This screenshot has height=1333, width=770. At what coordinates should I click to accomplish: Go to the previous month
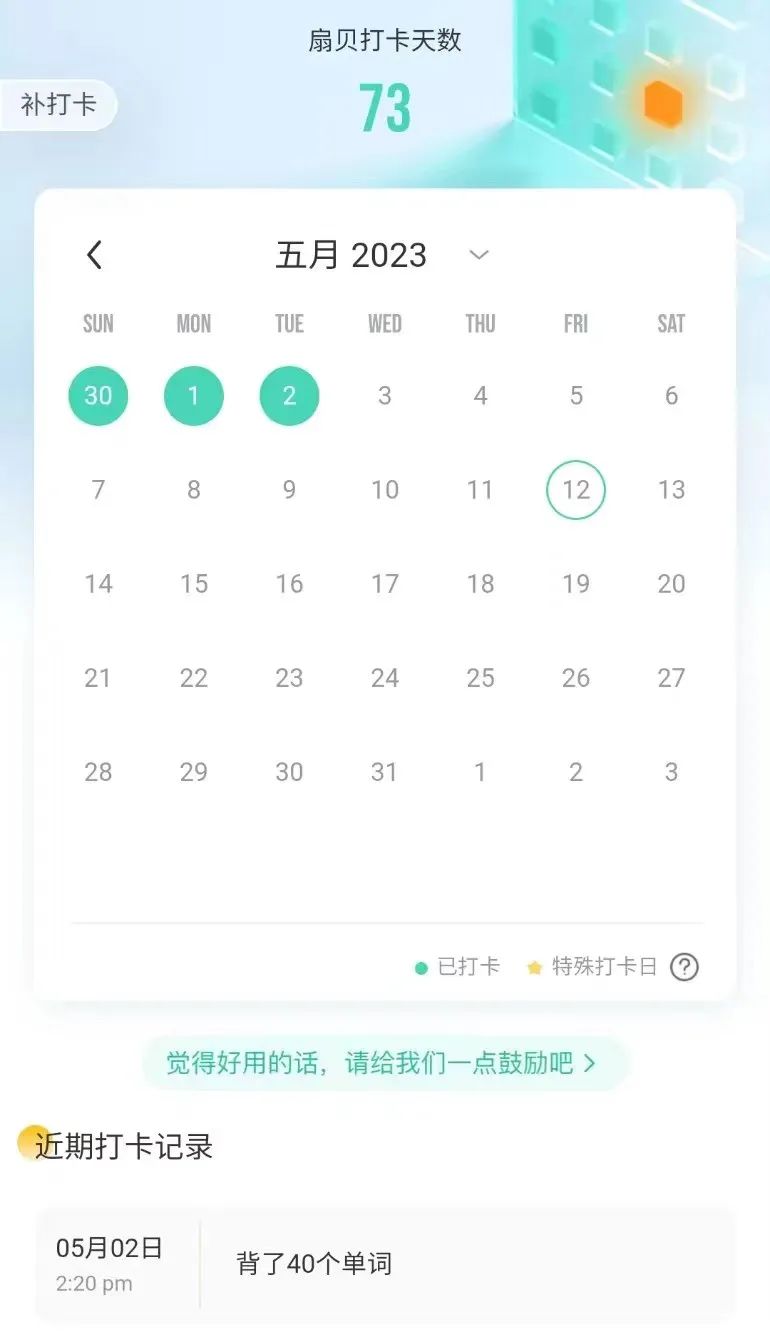tap(94, 255)
